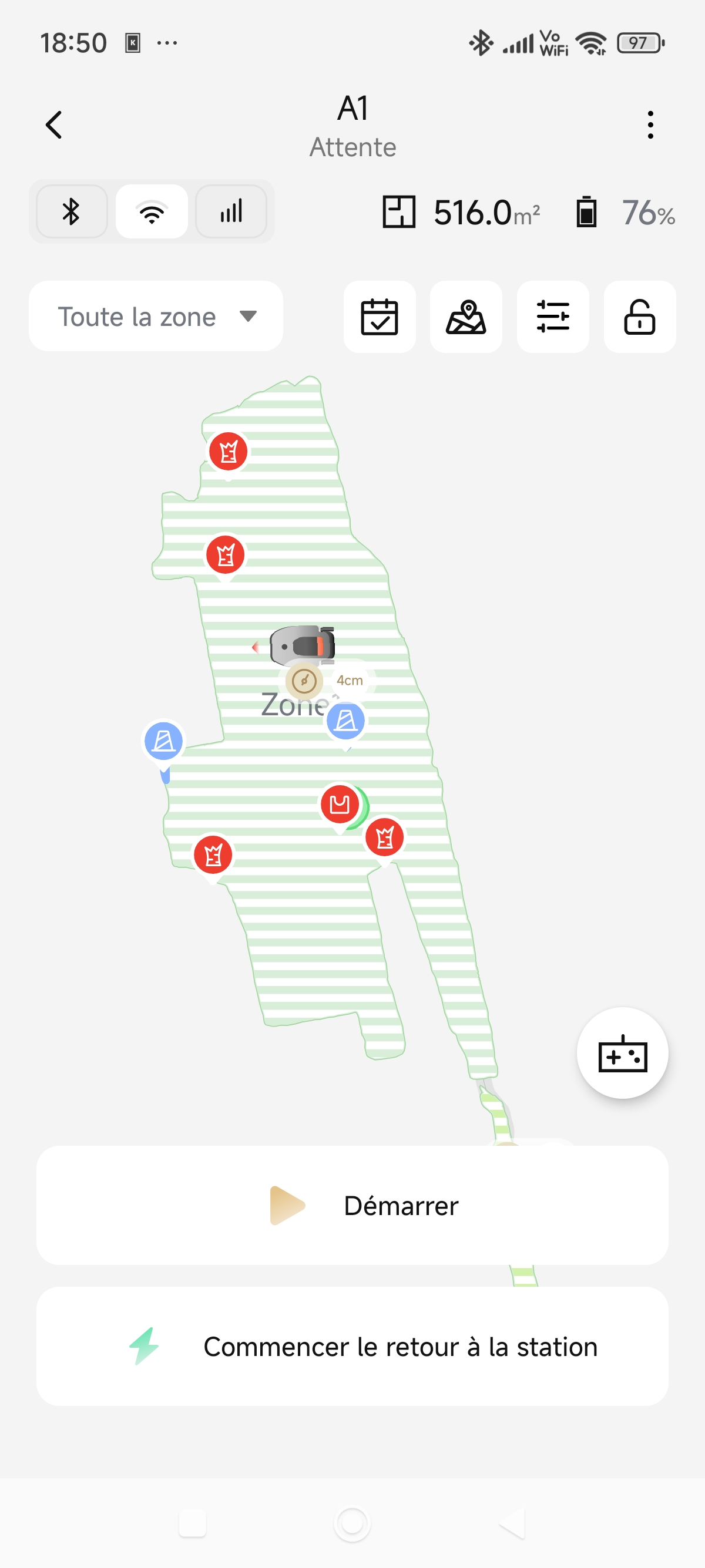Tap the unlock padlock icon

(x=639, y=317)
